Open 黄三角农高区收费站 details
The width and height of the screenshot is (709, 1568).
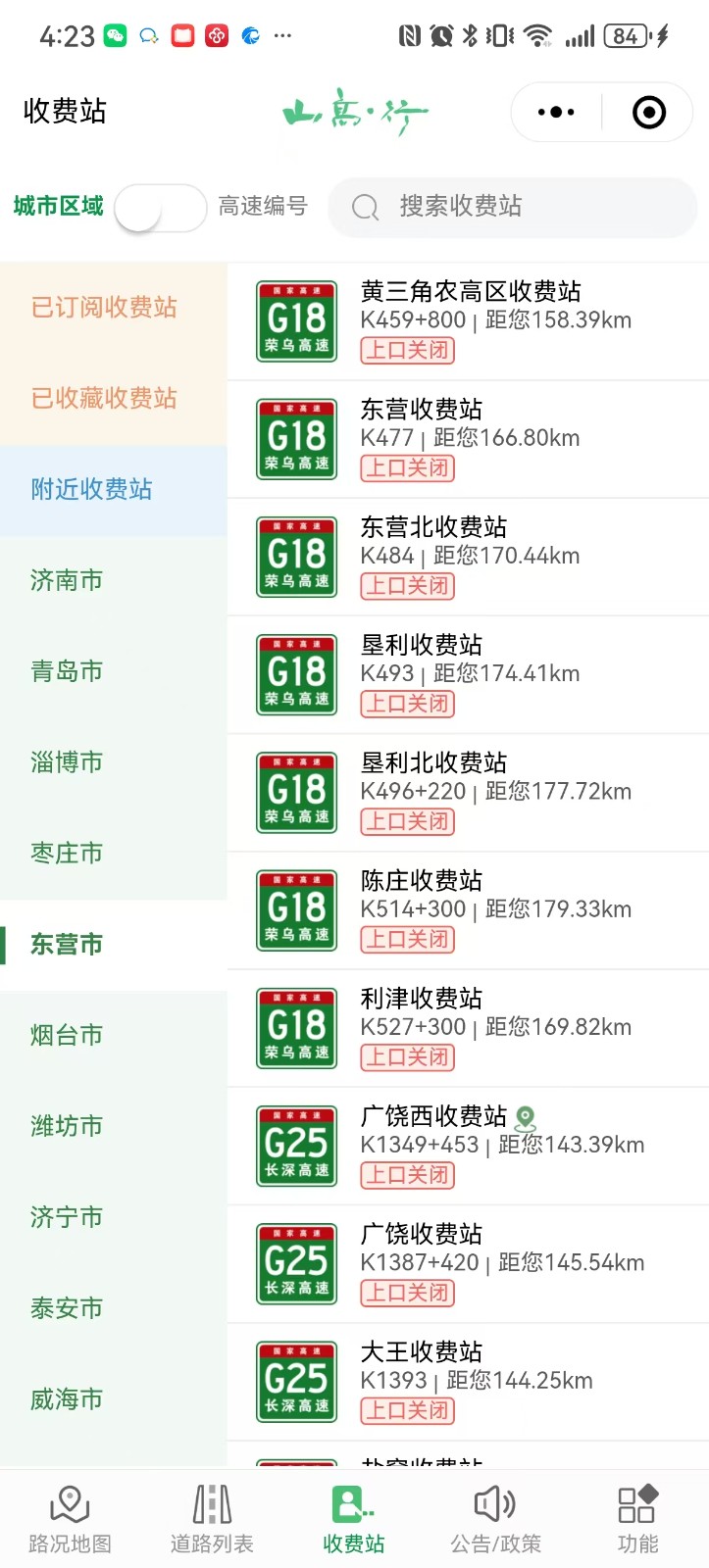click(x=471, y=320)
